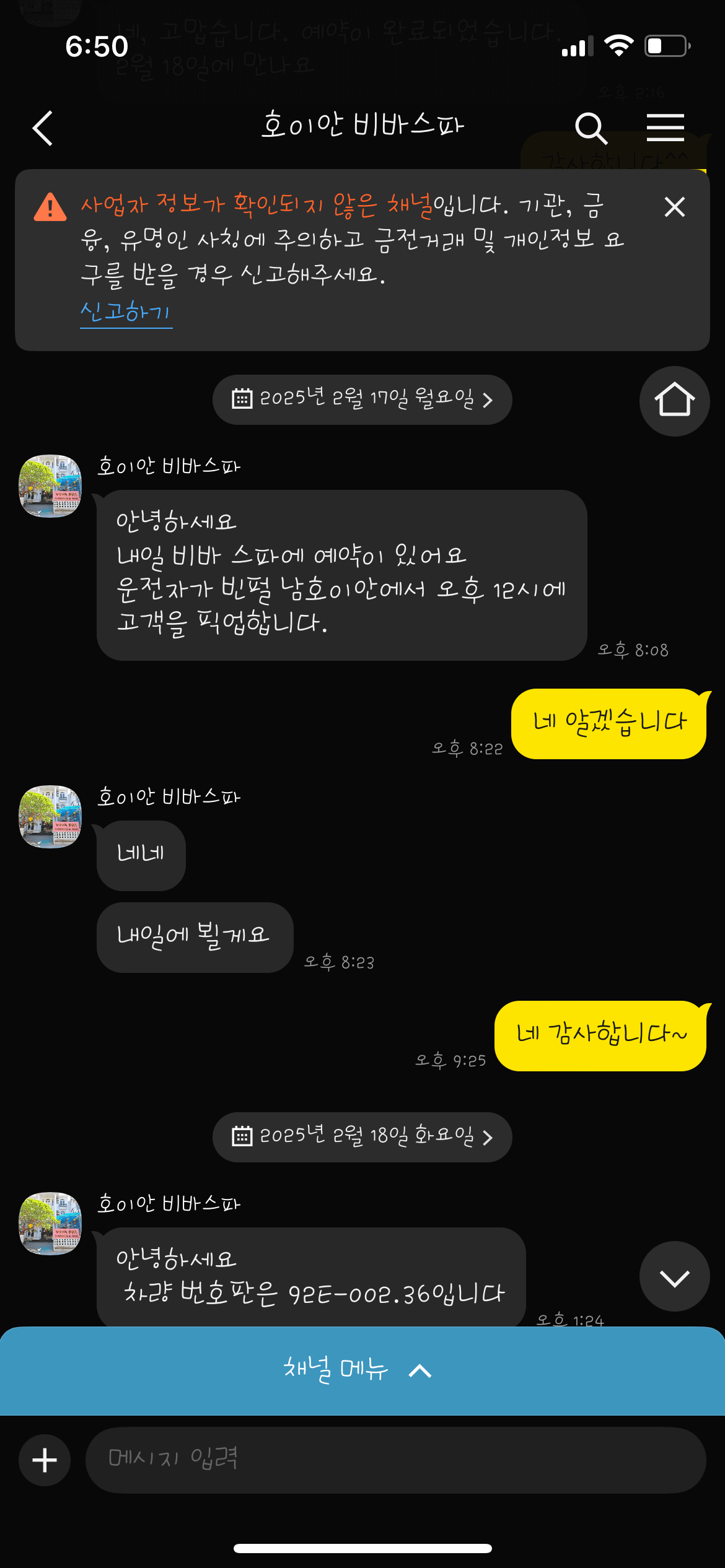This screenshot has height=1568, width=725.
Task: Tap the 메시지 입력 message input field
Action: [397, 1460]
